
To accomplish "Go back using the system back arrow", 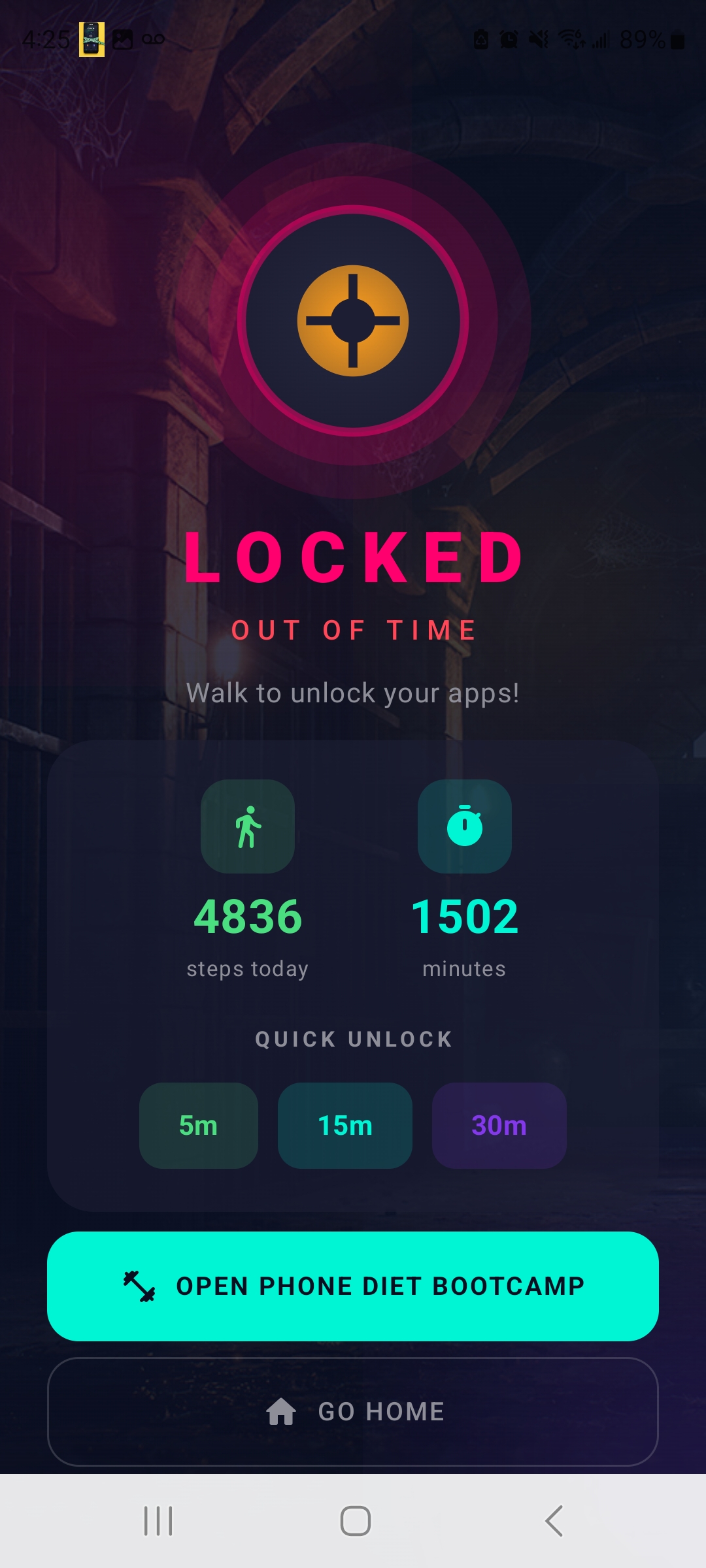I will pos(554,1521).
